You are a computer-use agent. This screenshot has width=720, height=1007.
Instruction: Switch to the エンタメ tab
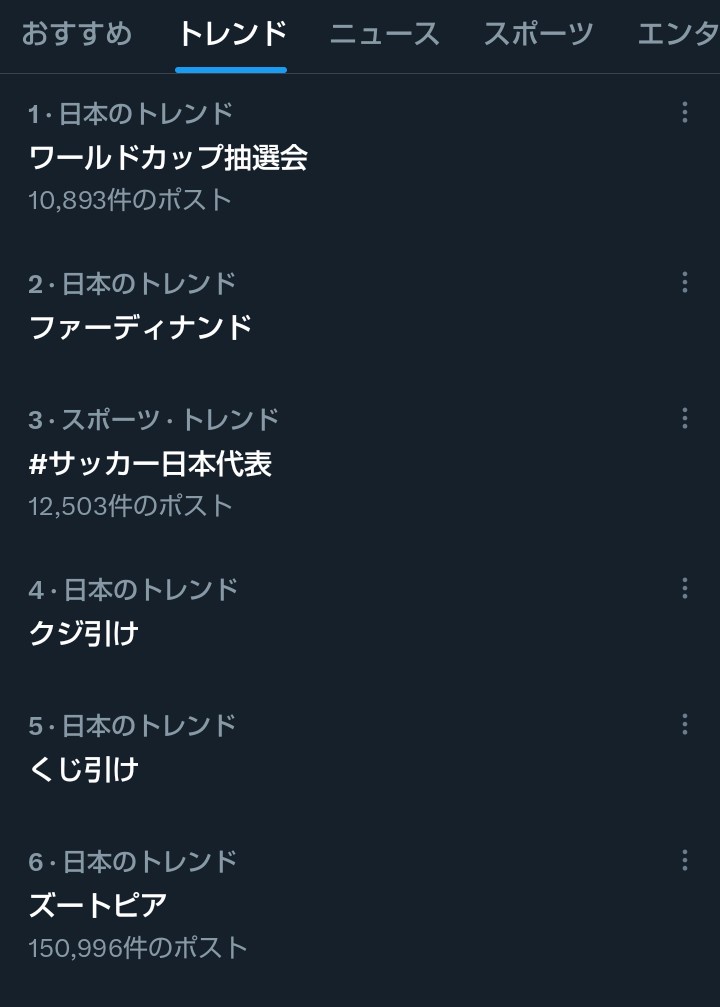pos(680,34)
